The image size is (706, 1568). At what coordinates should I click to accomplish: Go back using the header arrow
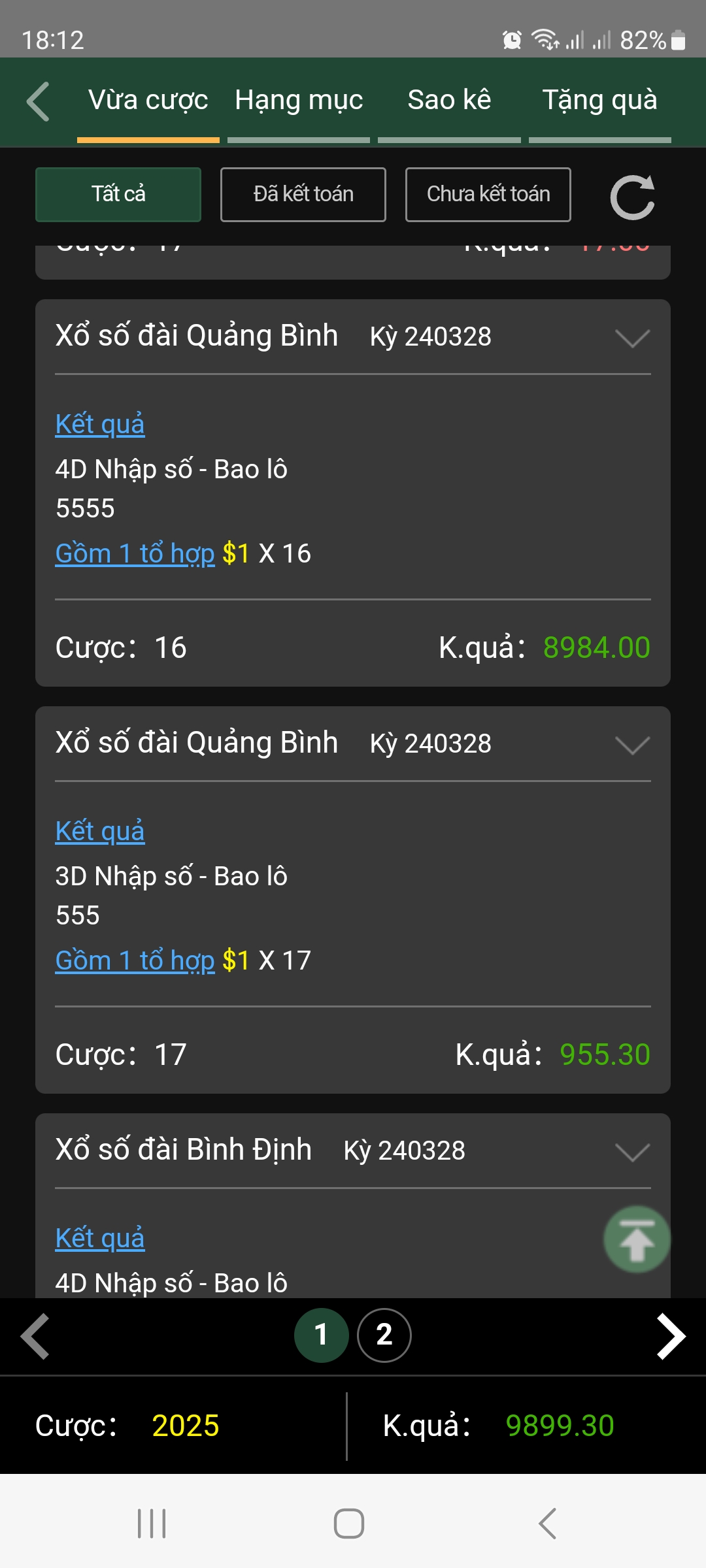point(38,101)
